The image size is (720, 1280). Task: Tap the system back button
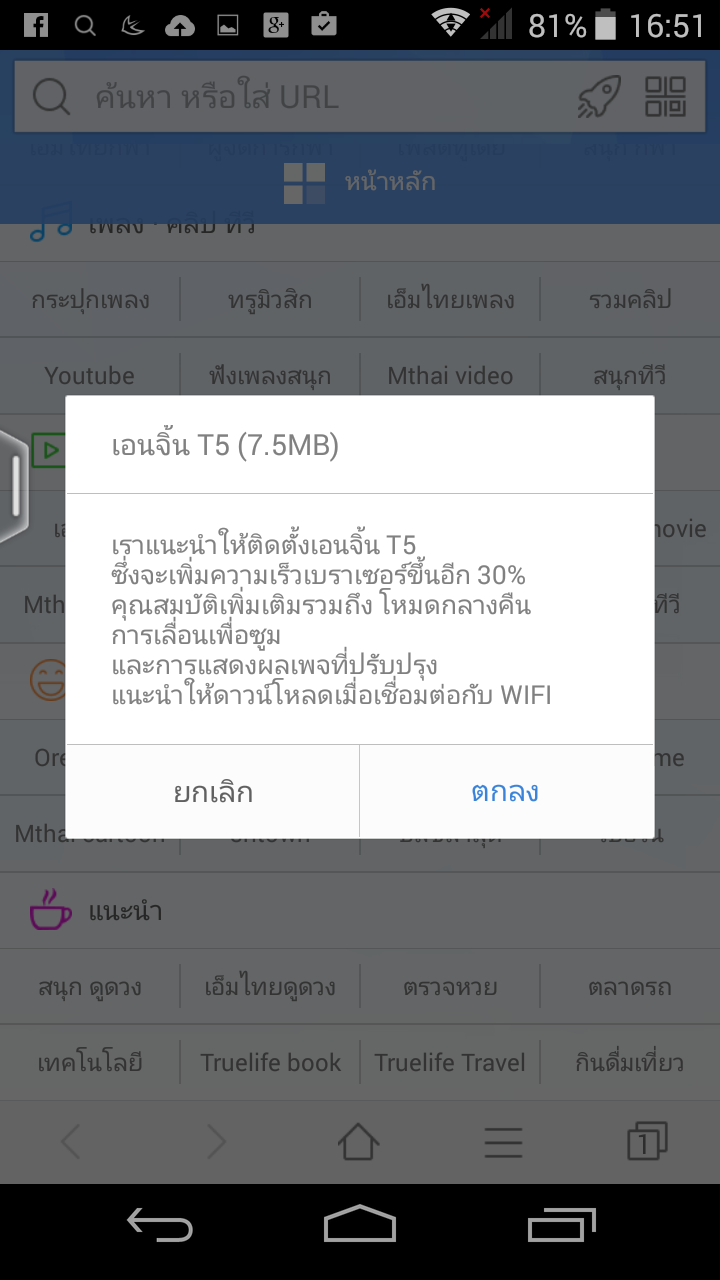(x=159, y=1225)
